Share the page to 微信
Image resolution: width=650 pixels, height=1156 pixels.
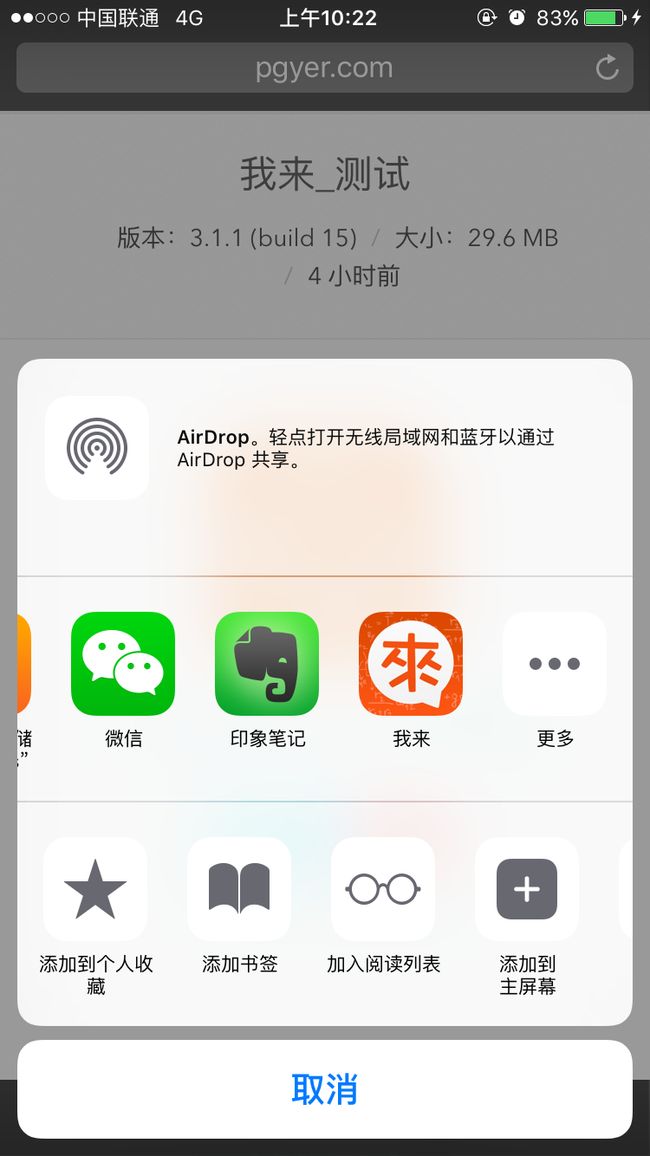pos(123,664)
